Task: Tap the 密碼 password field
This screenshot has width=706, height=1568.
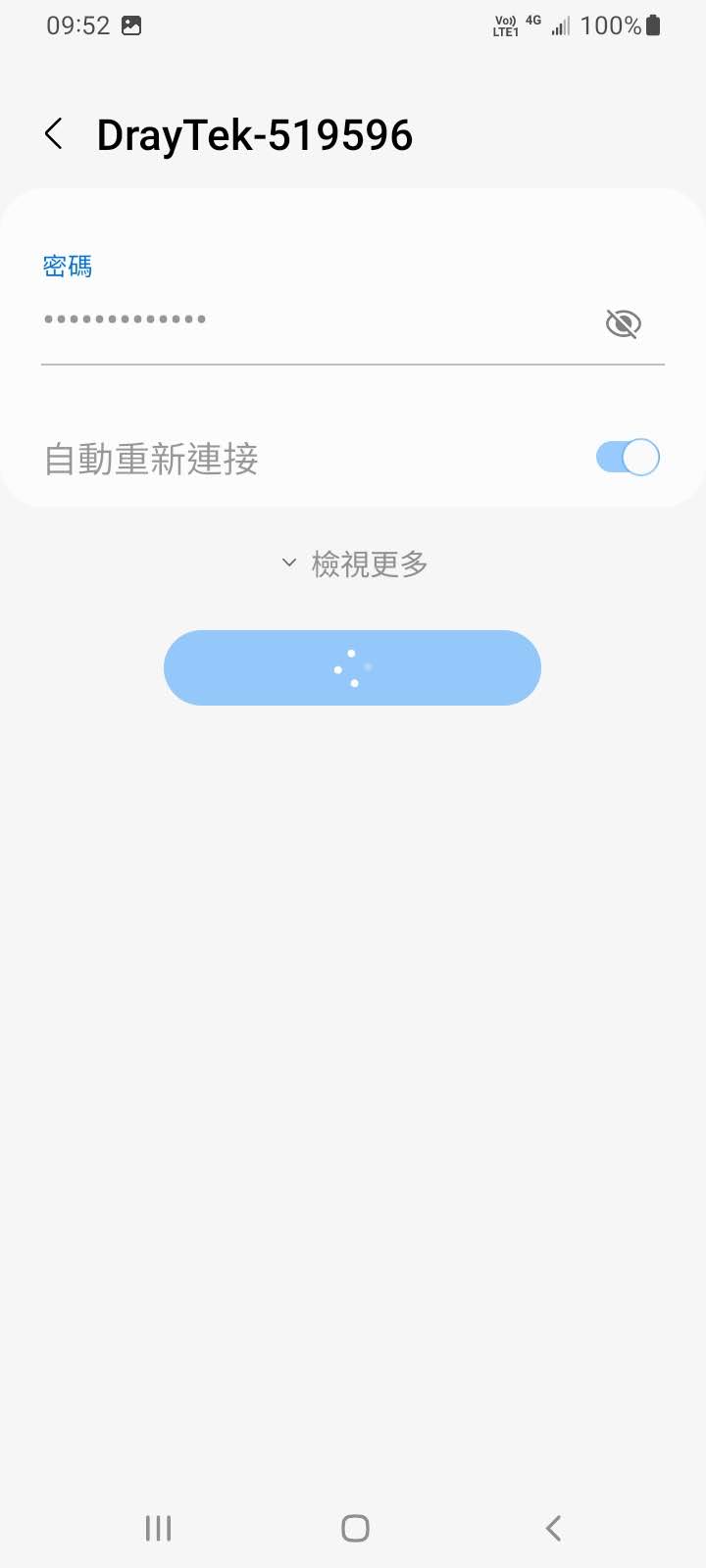Action: [x=314, y=319]
